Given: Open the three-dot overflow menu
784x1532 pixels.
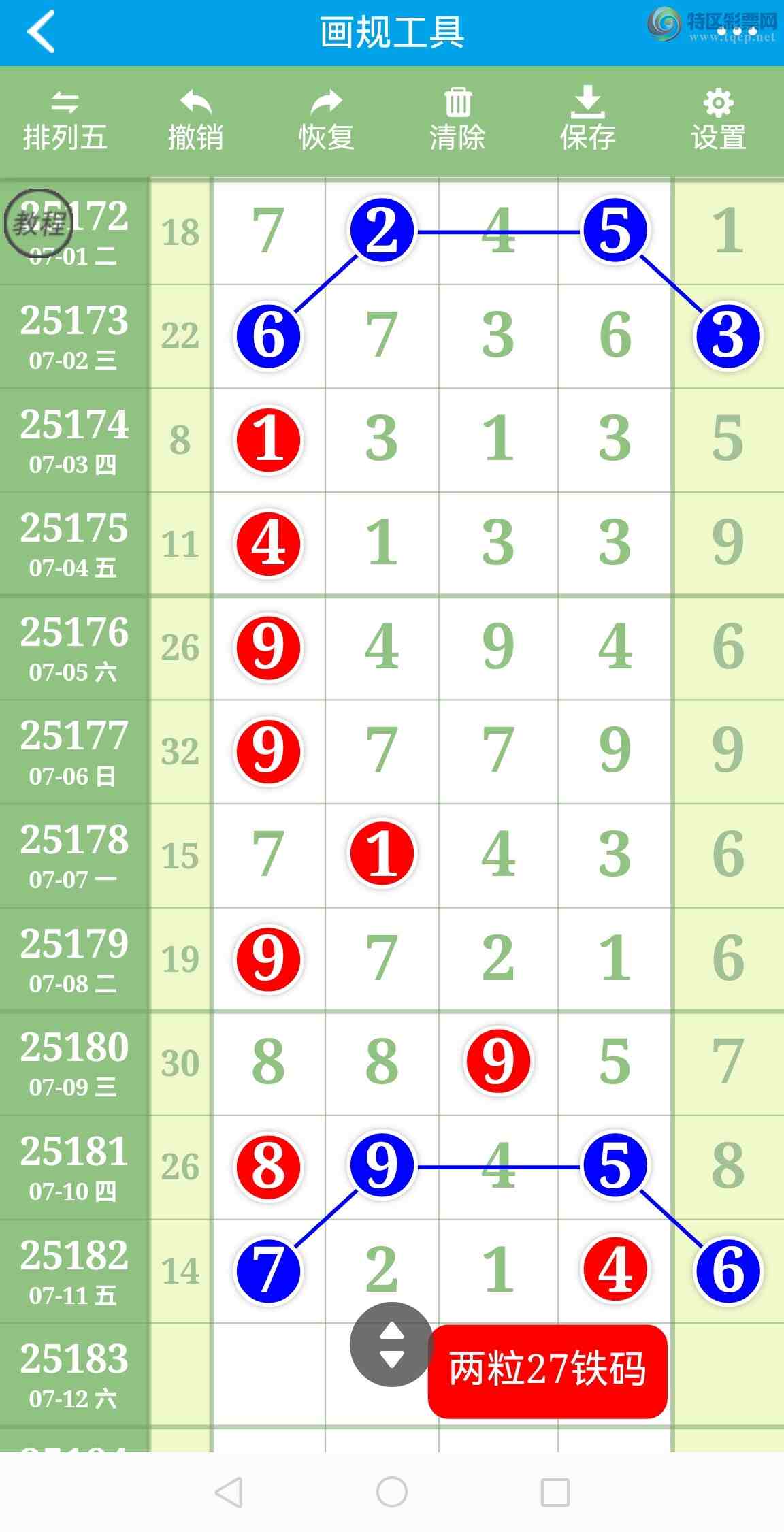Looking at the screenshot, I should 736,31.
